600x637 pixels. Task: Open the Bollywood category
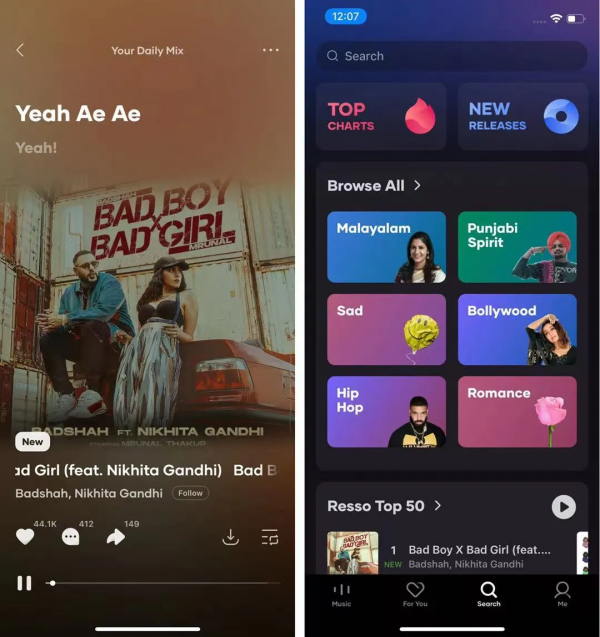tap(517, 329)
